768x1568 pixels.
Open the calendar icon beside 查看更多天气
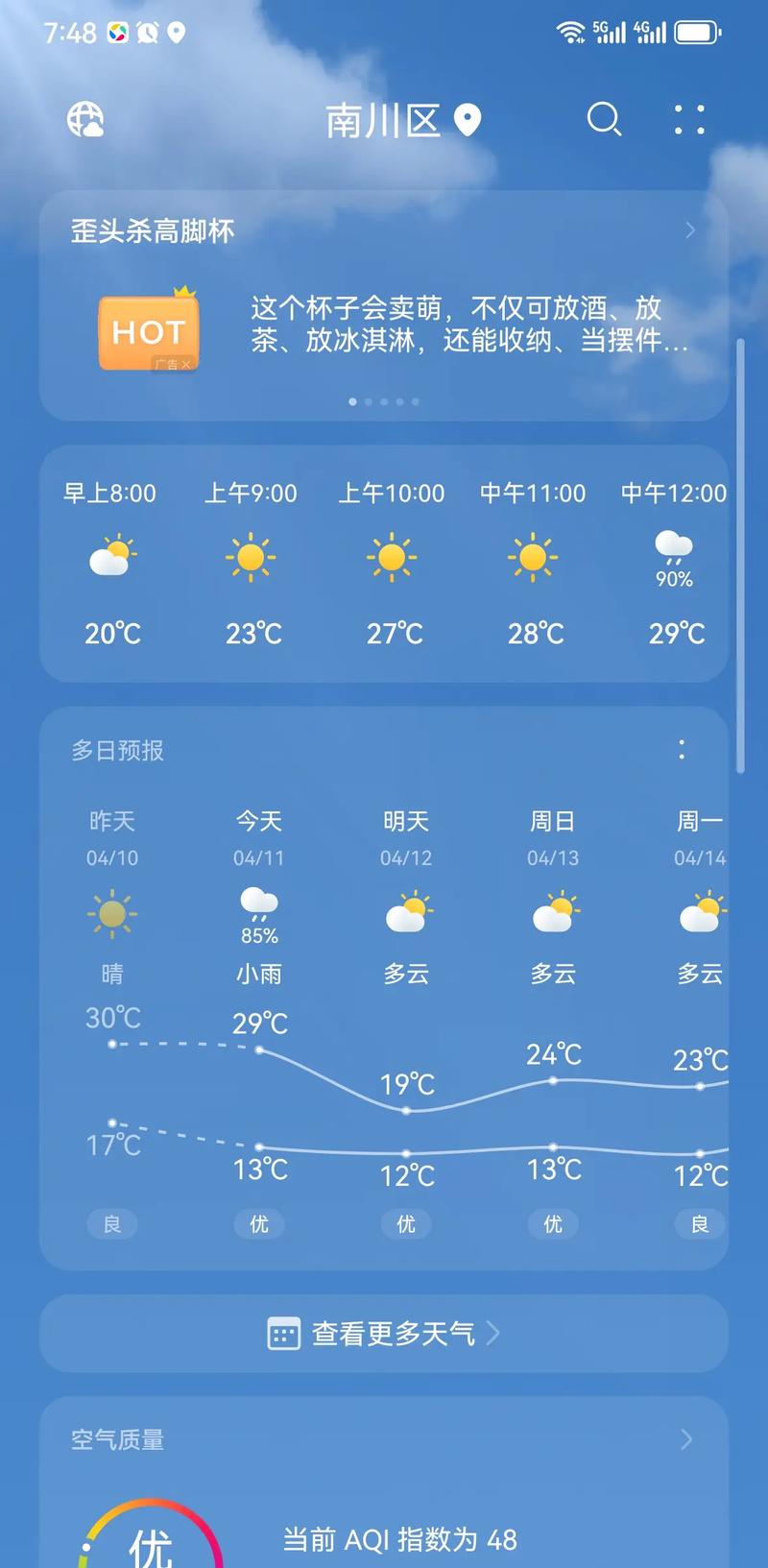click(283, 1334)
